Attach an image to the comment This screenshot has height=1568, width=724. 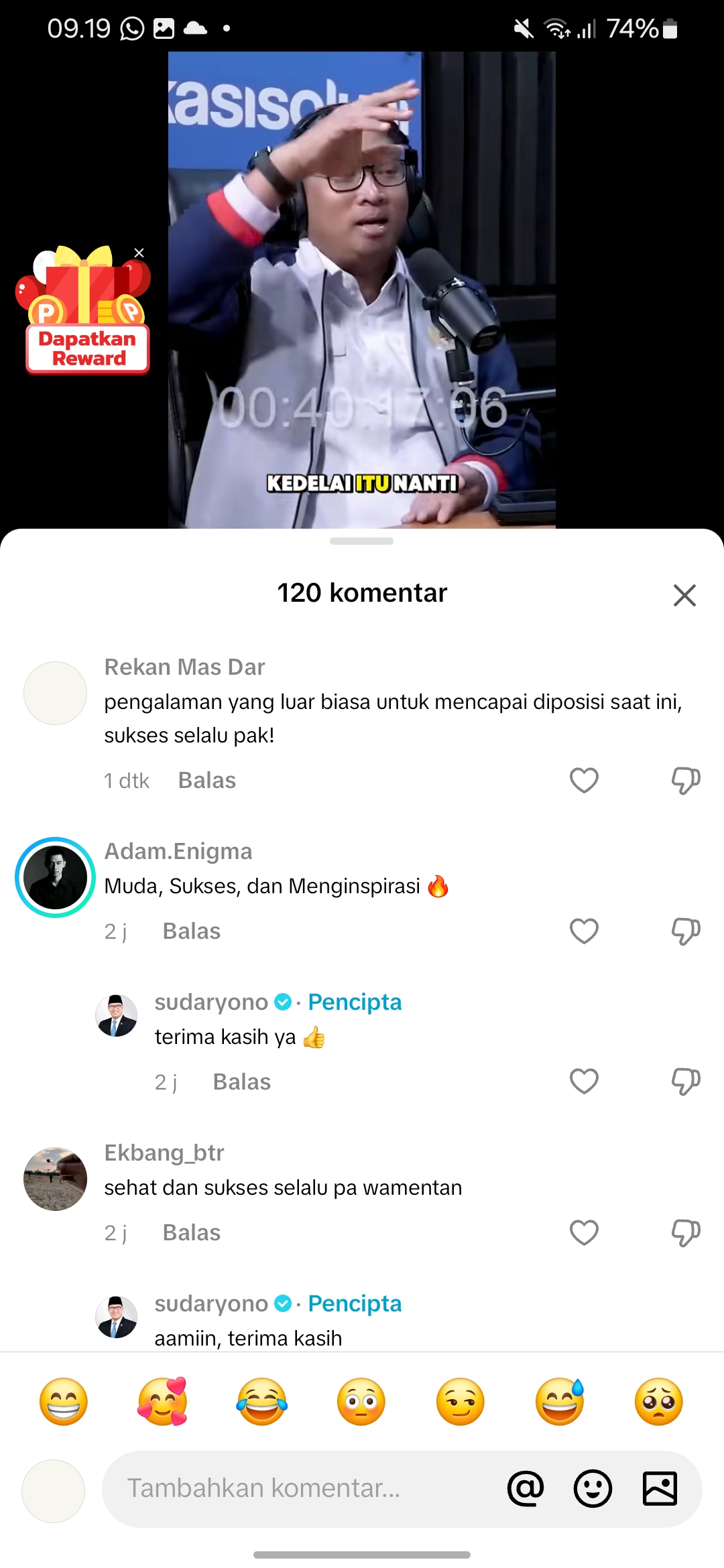pos(660,1488)
